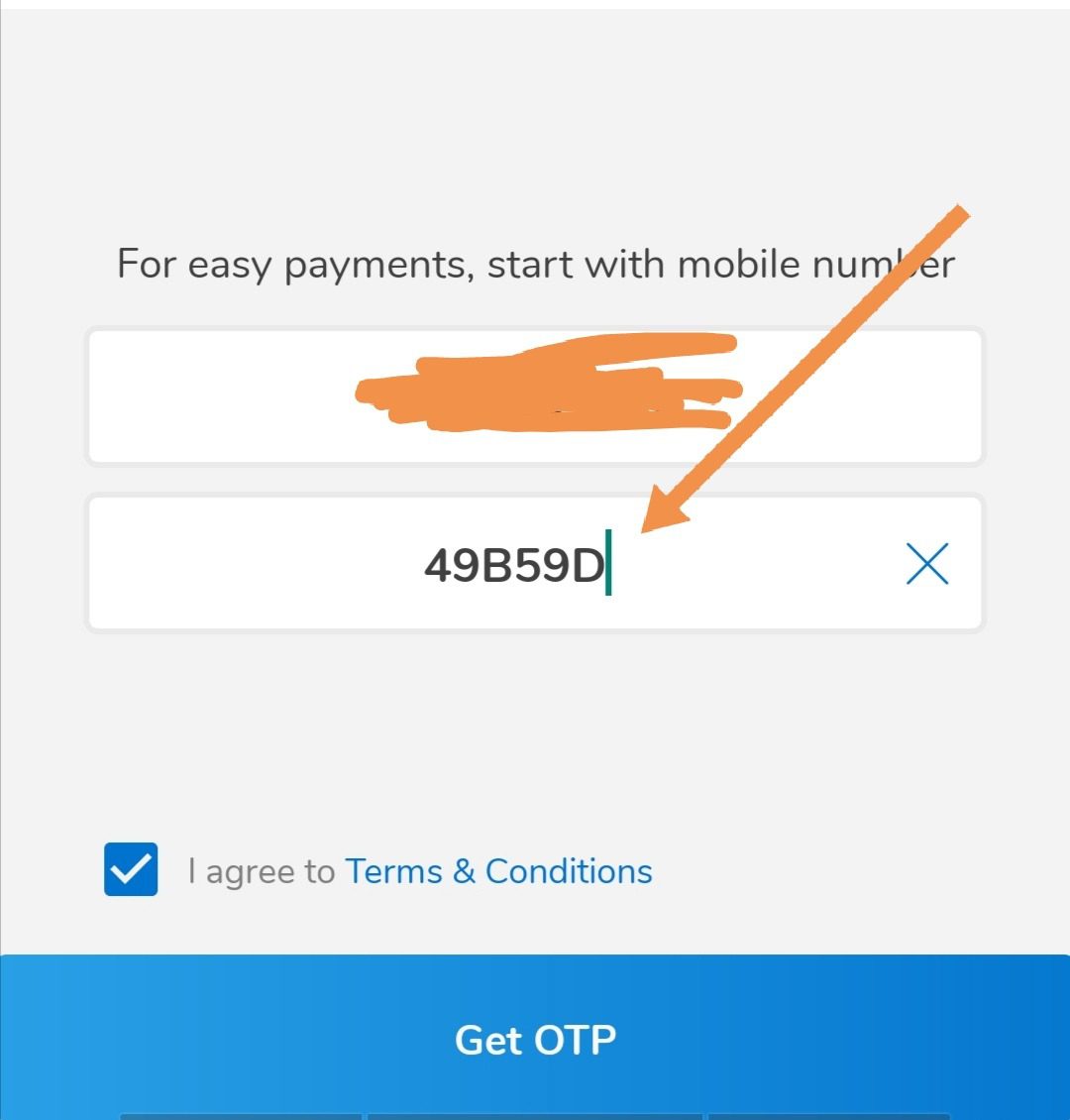Tap the field containing 49B59D
This screenshot has width=1070, height=1120.
(x=495, y=565)
